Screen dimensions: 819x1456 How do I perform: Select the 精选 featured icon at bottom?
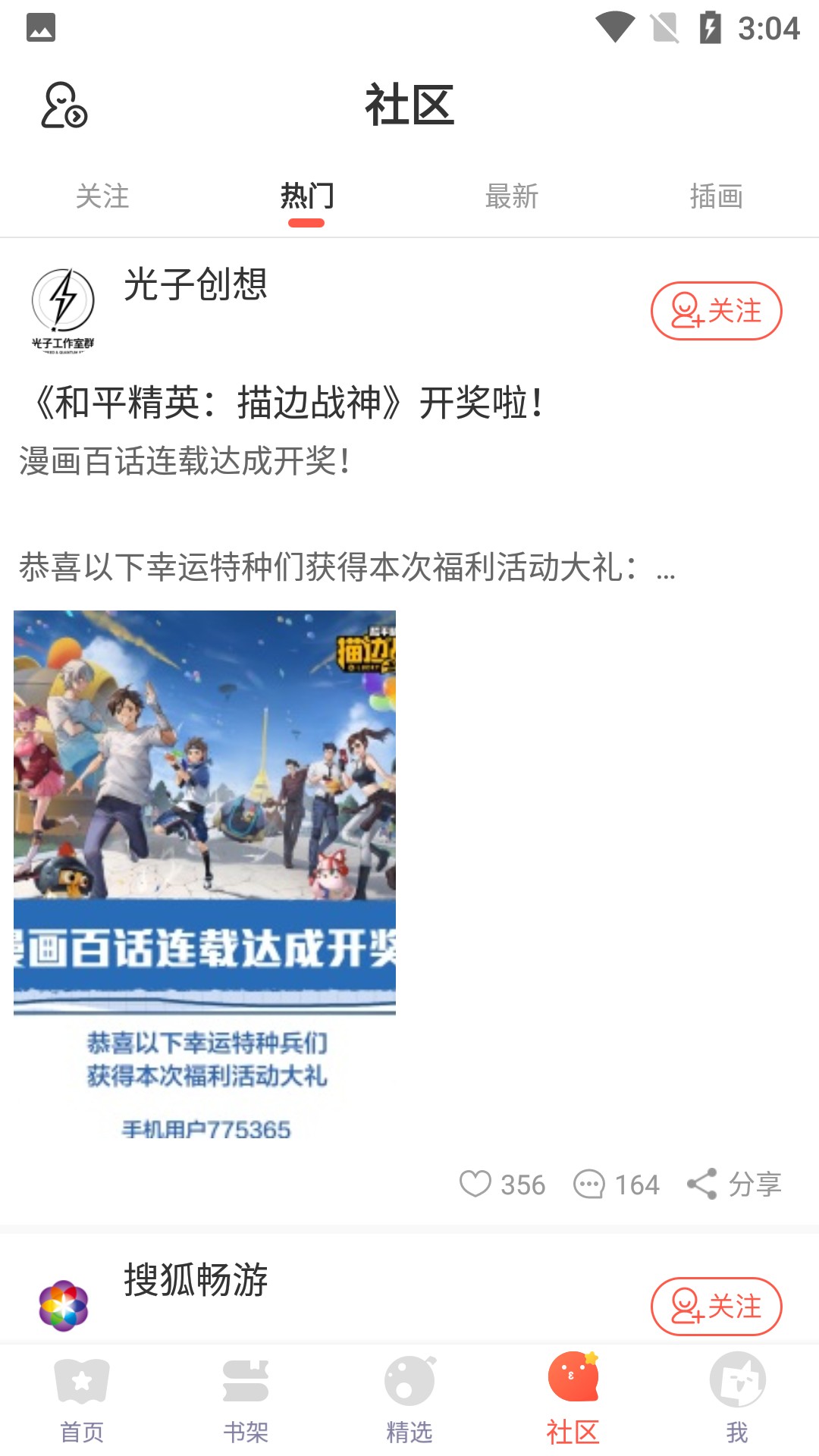point(409,1403)
